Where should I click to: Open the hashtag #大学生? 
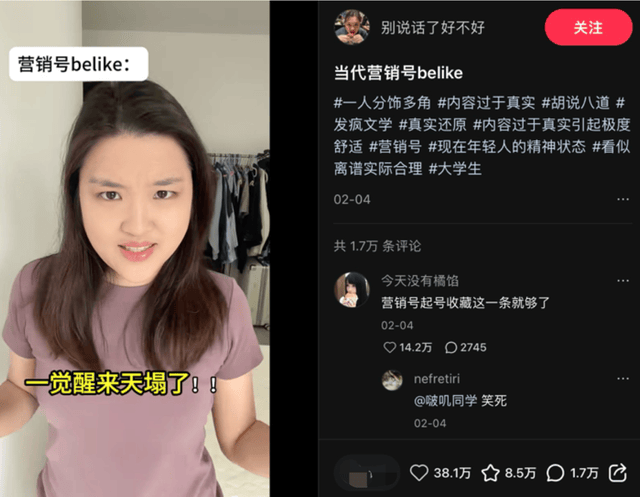pyautogui.click(x=454, y=167)
